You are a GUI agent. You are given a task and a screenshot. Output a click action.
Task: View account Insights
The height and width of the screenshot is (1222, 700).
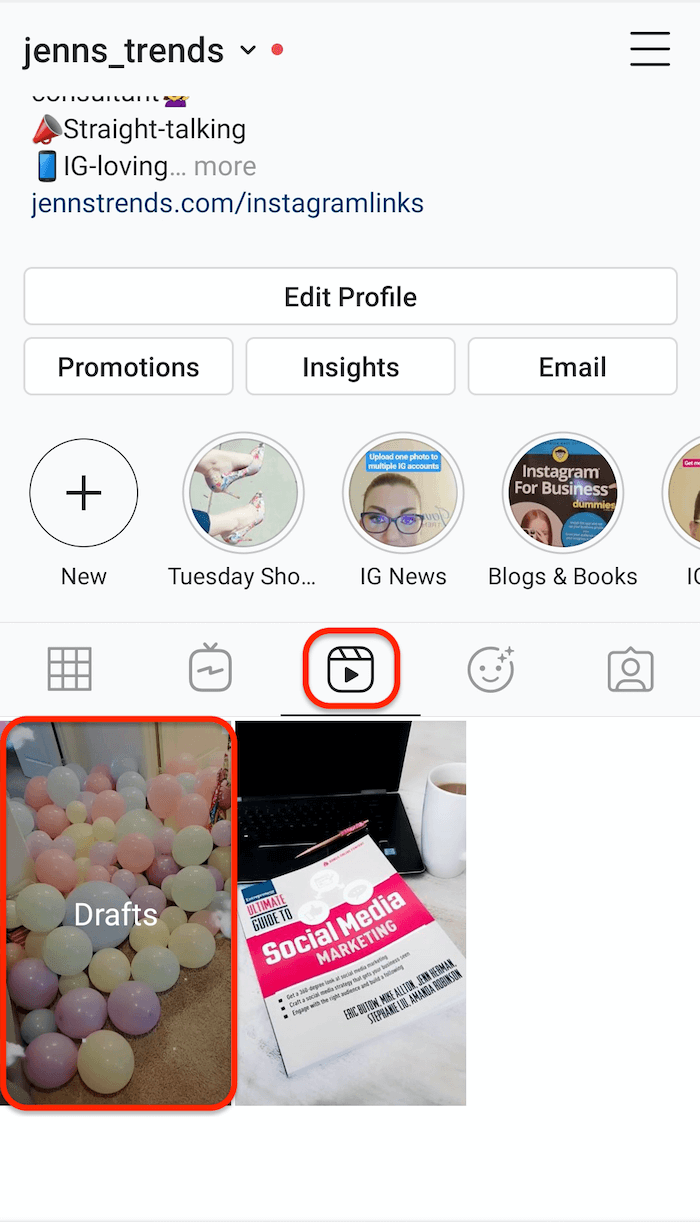pyautogui.click(x=350, y=367)
